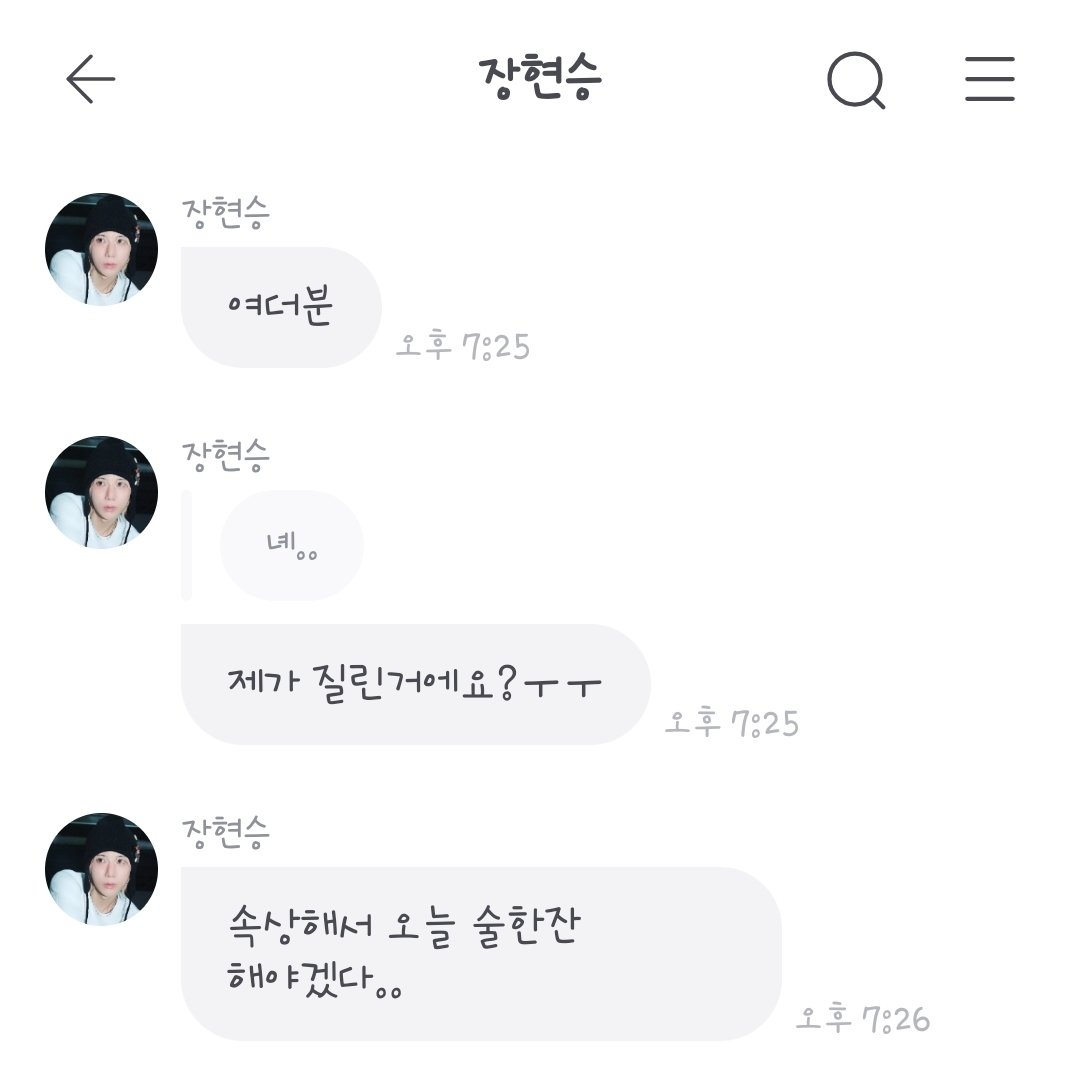
Task: View the profile picture beside the 속상해서 오늘 술한잔 message
Action: [x=101, y=869]
